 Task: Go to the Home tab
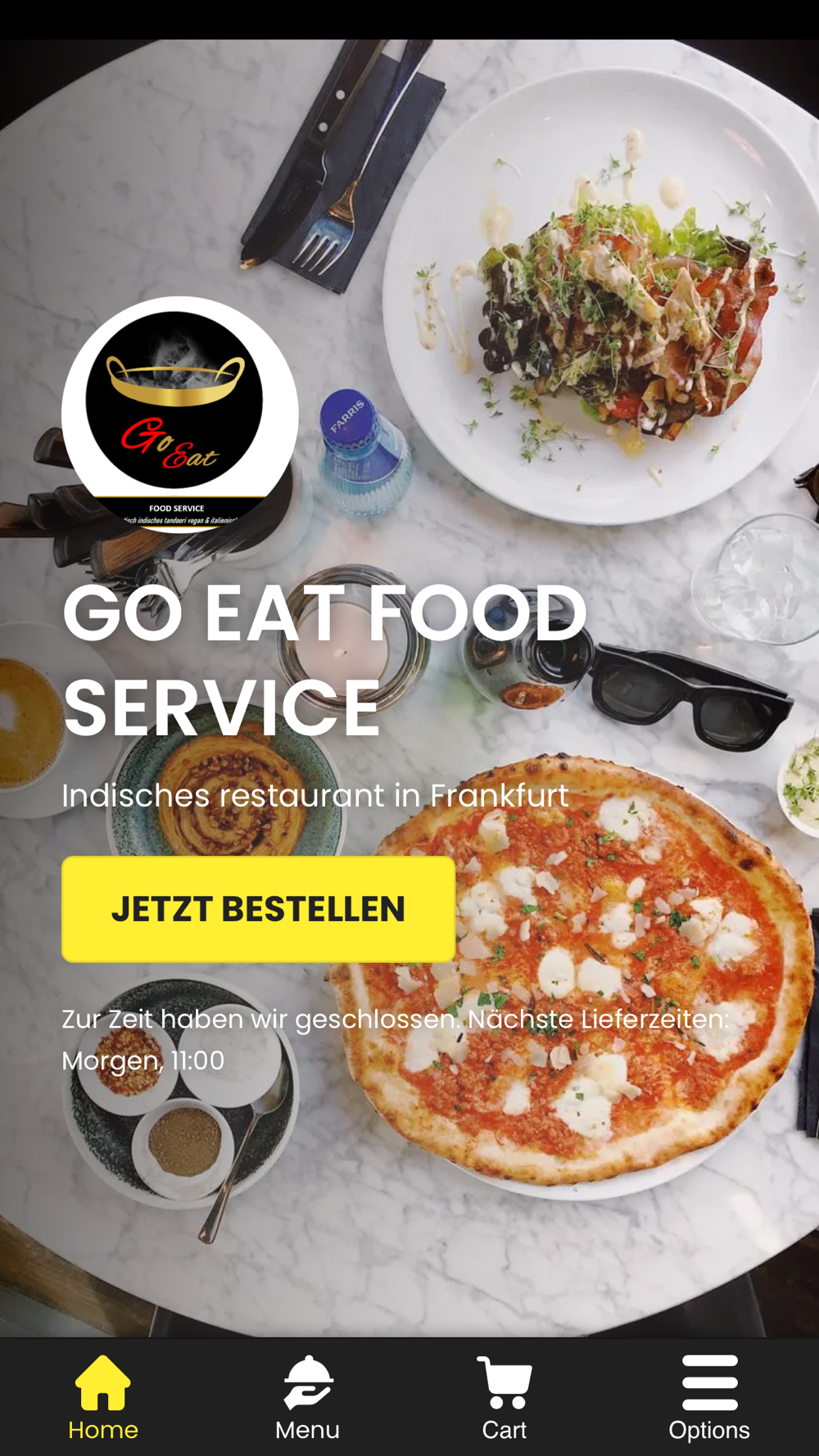tap(103, 1397)
